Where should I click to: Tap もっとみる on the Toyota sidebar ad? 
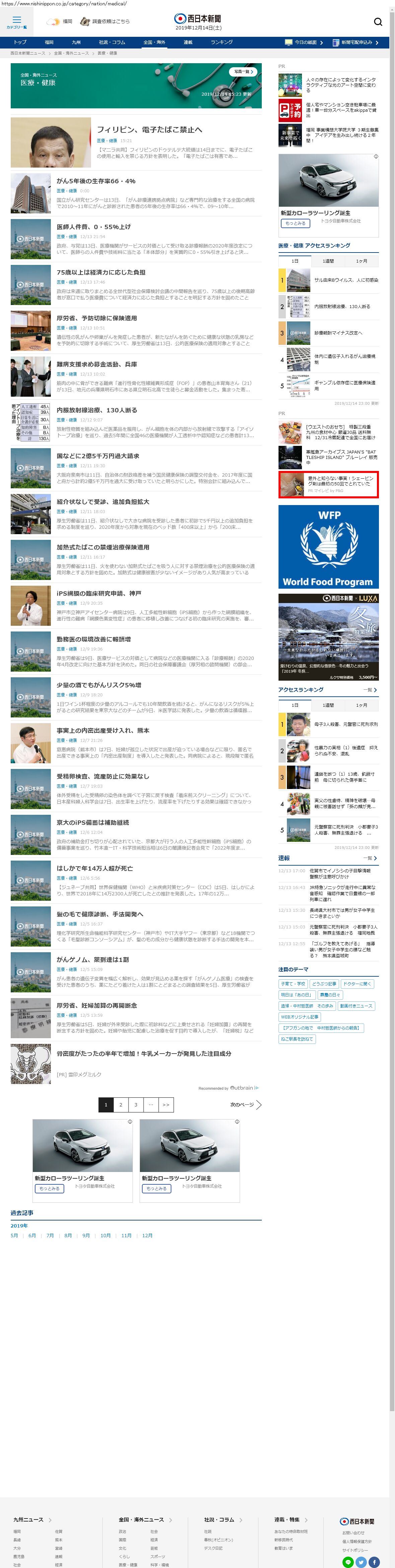coord(296,223)
